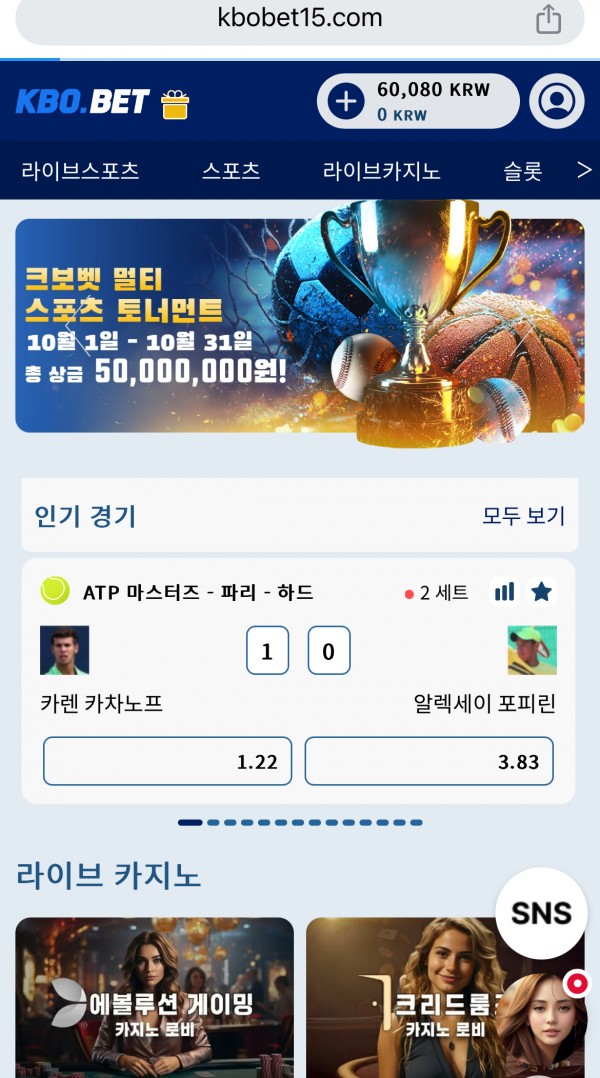Open the gift box rewards icon
The image size is (600, 1078).
(x=175, y=104)
